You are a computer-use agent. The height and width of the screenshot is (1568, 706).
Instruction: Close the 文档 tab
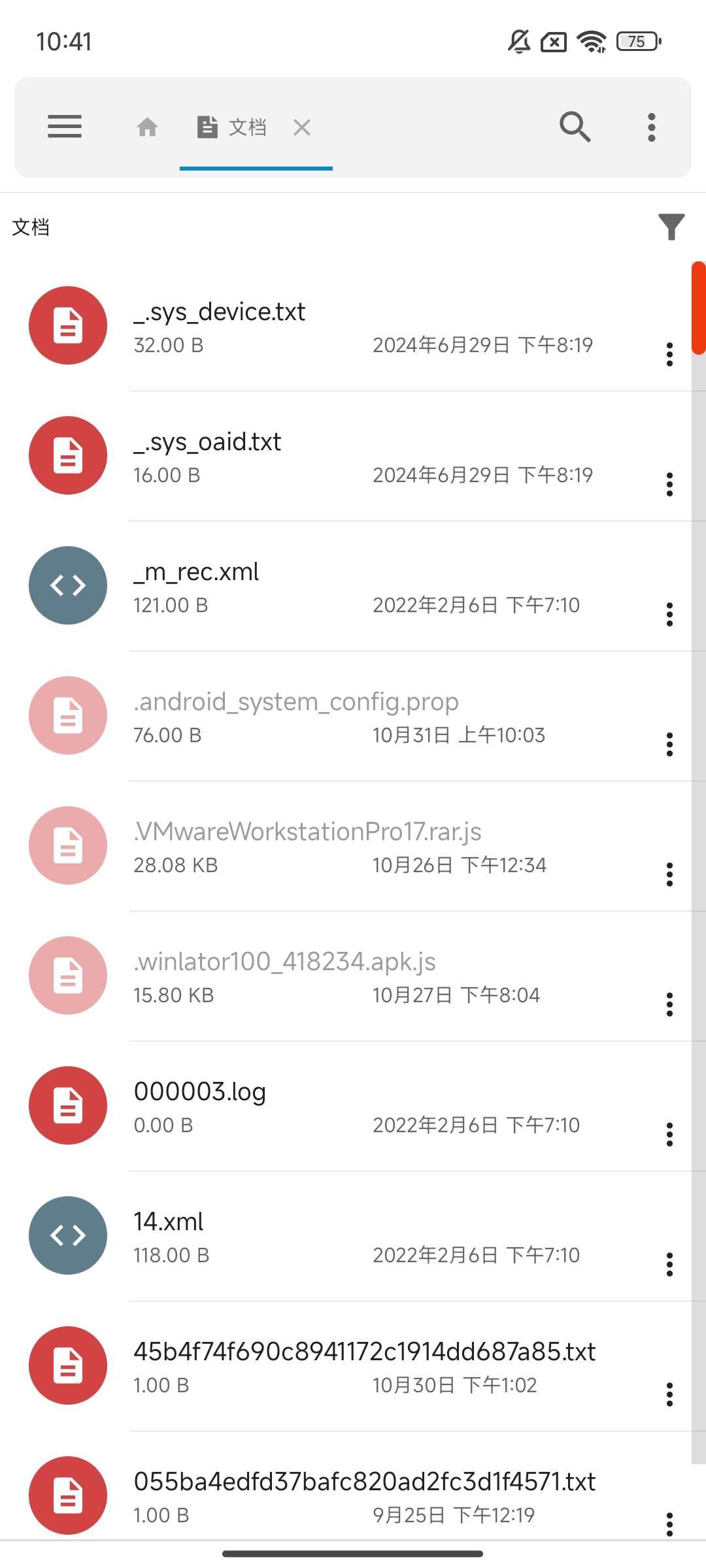pos(302,127)
